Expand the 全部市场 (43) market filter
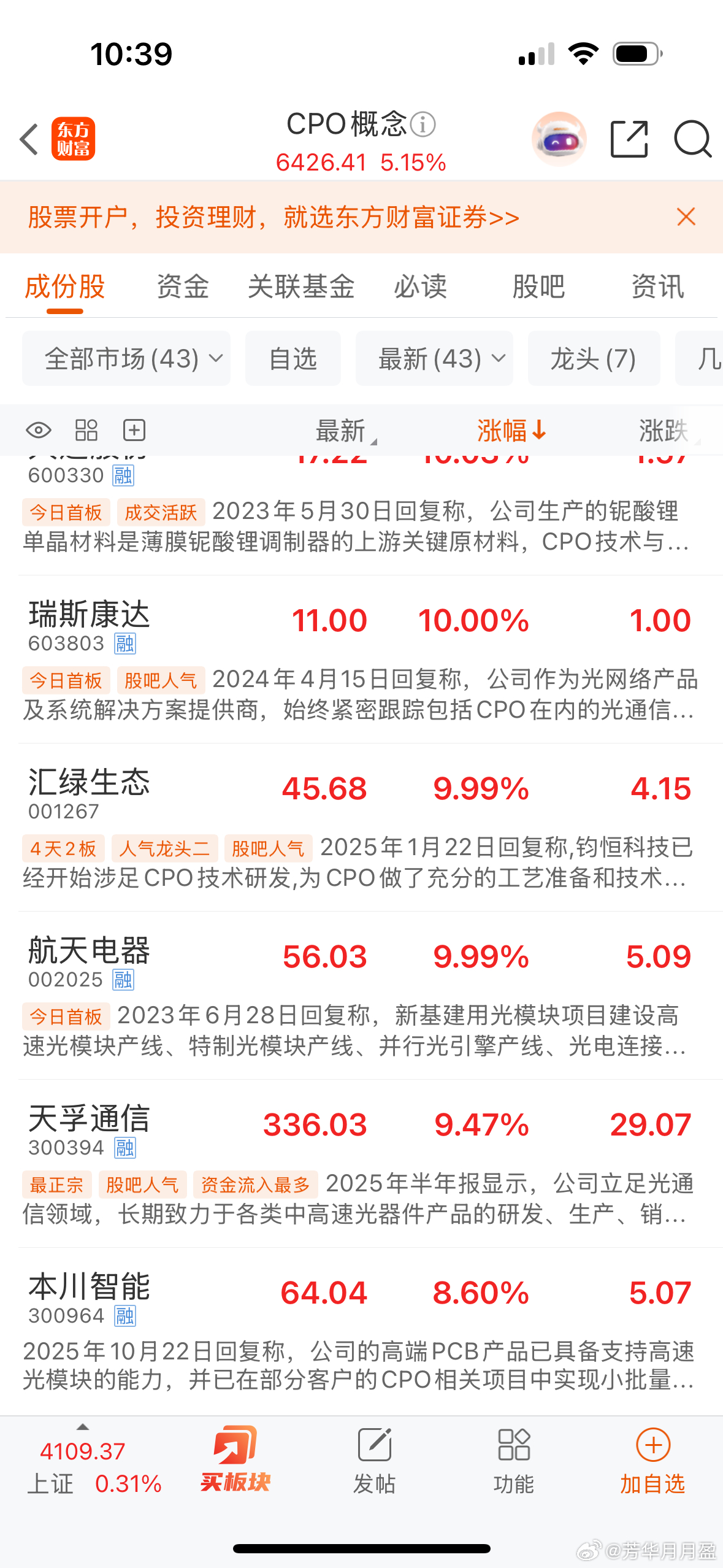This screenshot has height=1568, width=723. coord(126,359)
